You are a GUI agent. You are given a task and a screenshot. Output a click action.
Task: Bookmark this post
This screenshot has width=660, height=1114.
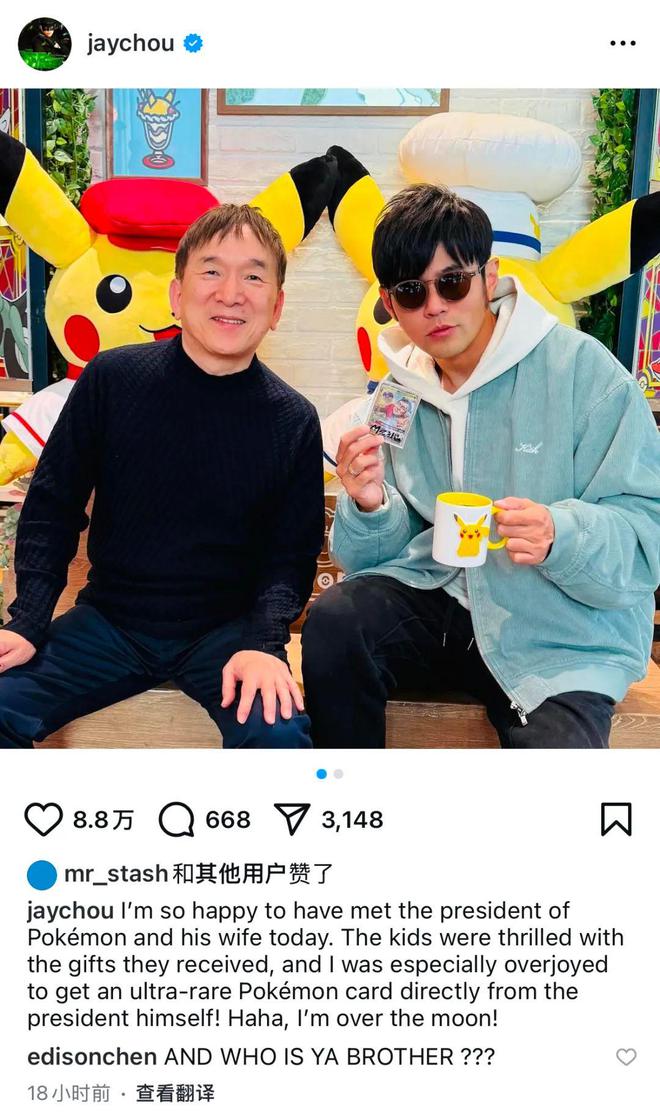pos(616,819)
